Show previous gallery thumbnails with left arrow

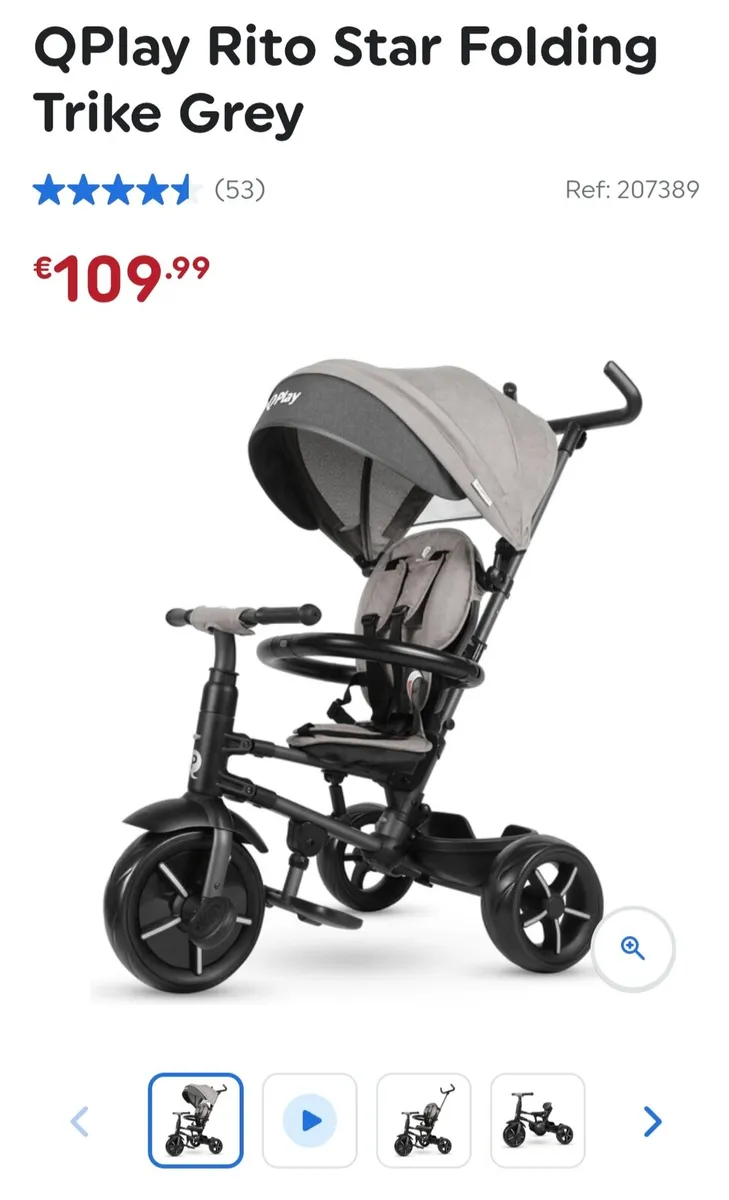click(80, 1121)
